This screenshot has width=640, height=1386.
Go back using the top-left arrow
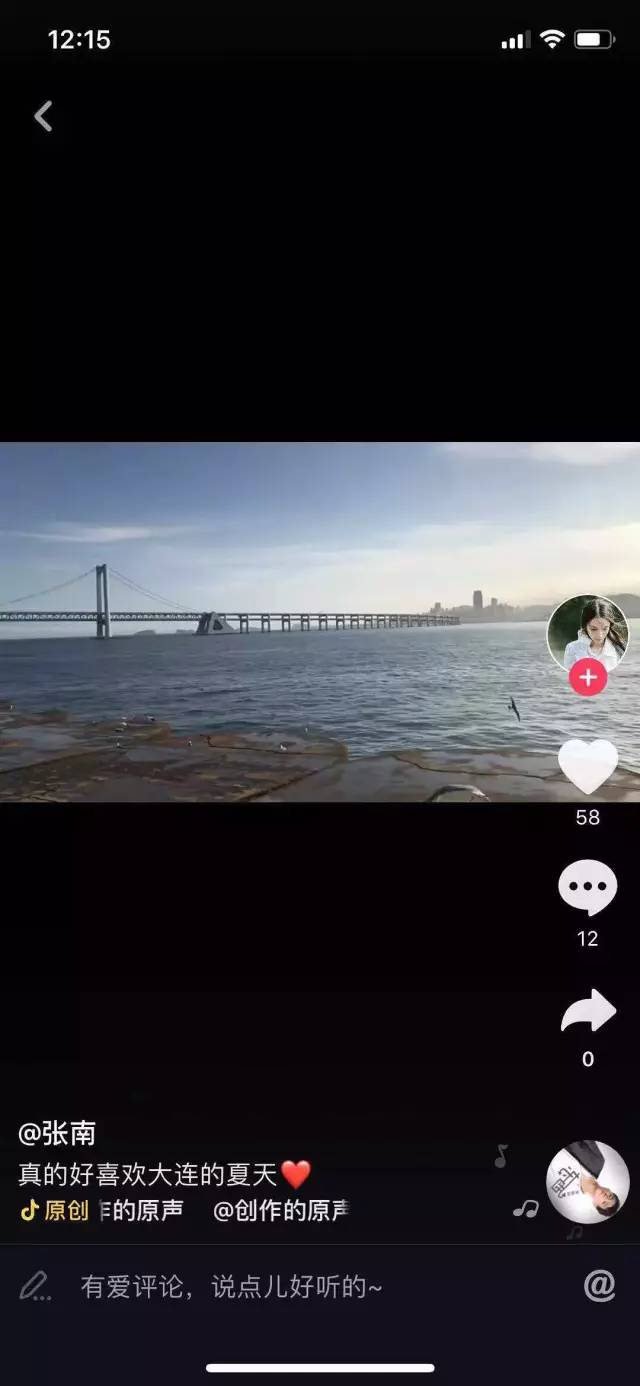(43, 117)
